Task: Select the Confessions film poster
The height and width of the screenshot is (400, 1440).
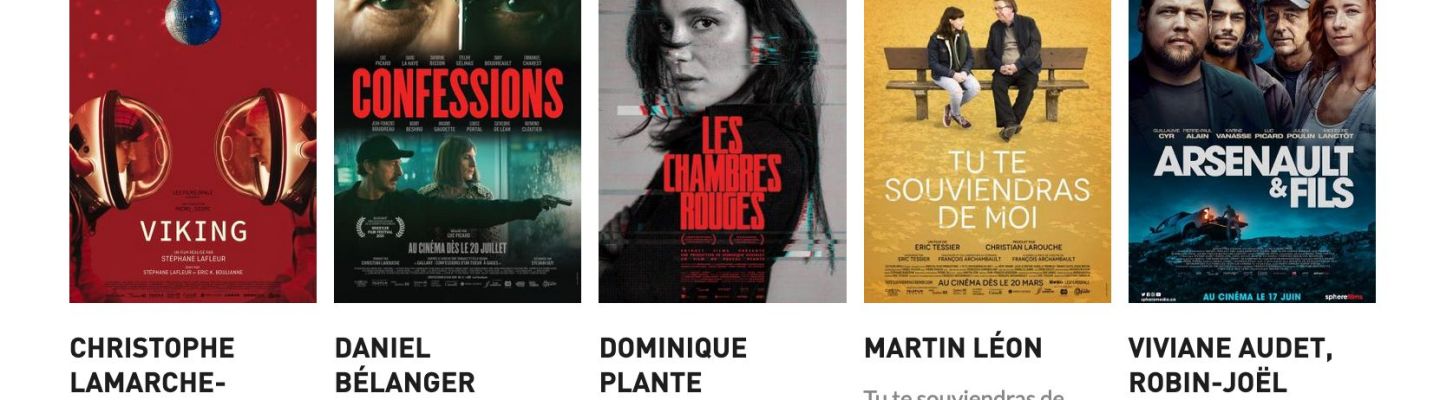Action: 457,150
